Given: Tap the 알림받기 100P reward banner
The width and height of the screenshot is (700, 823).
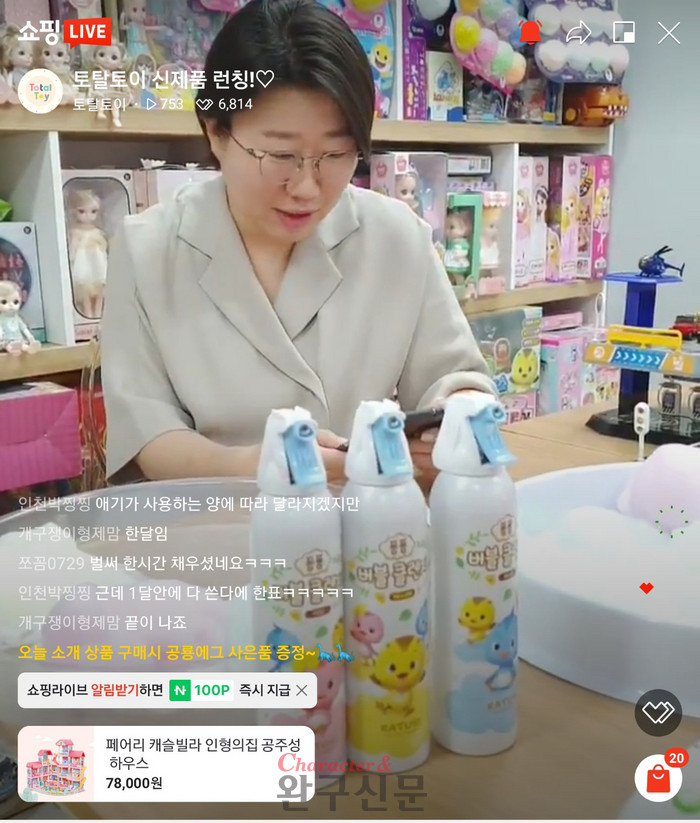Looking at the screenshot, I should [155, 690].
